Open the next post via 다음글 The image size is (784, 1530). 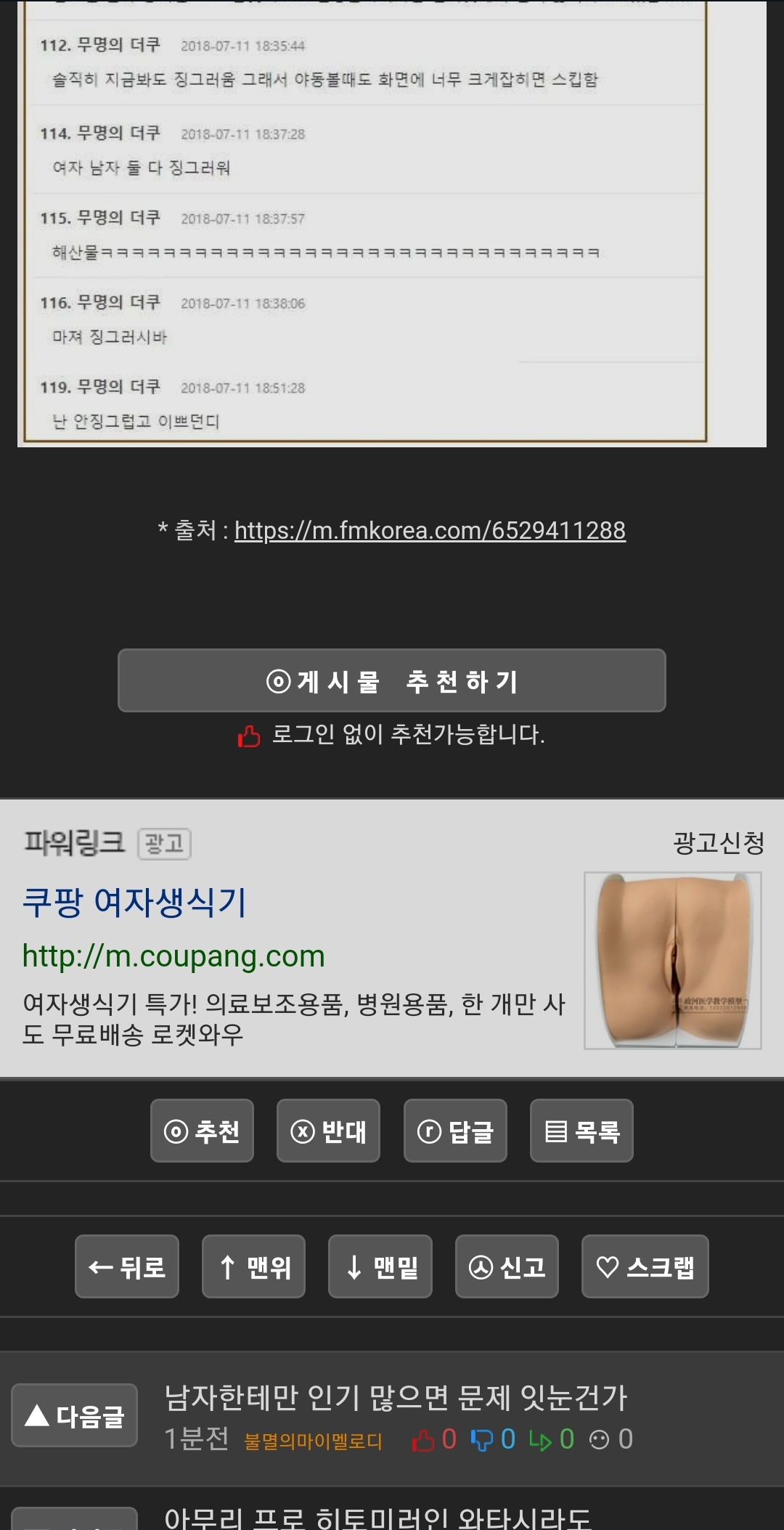[74, 1415]
